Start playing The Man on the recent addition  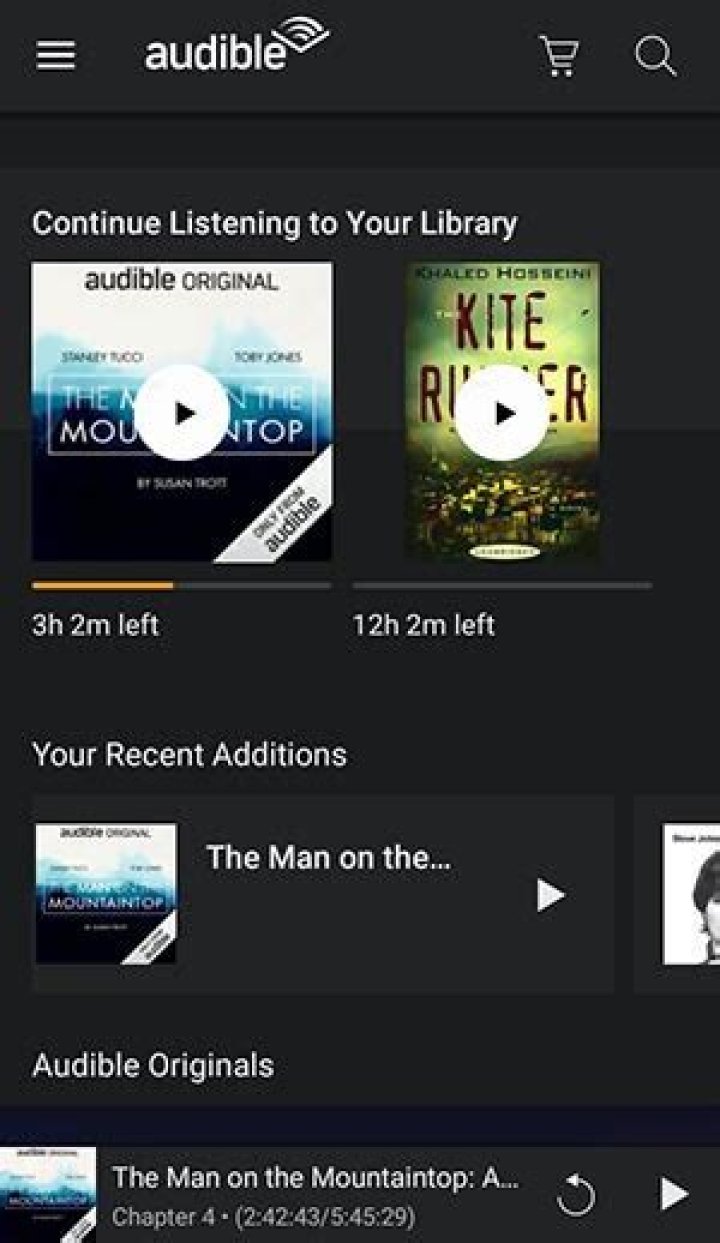point(549,897)
